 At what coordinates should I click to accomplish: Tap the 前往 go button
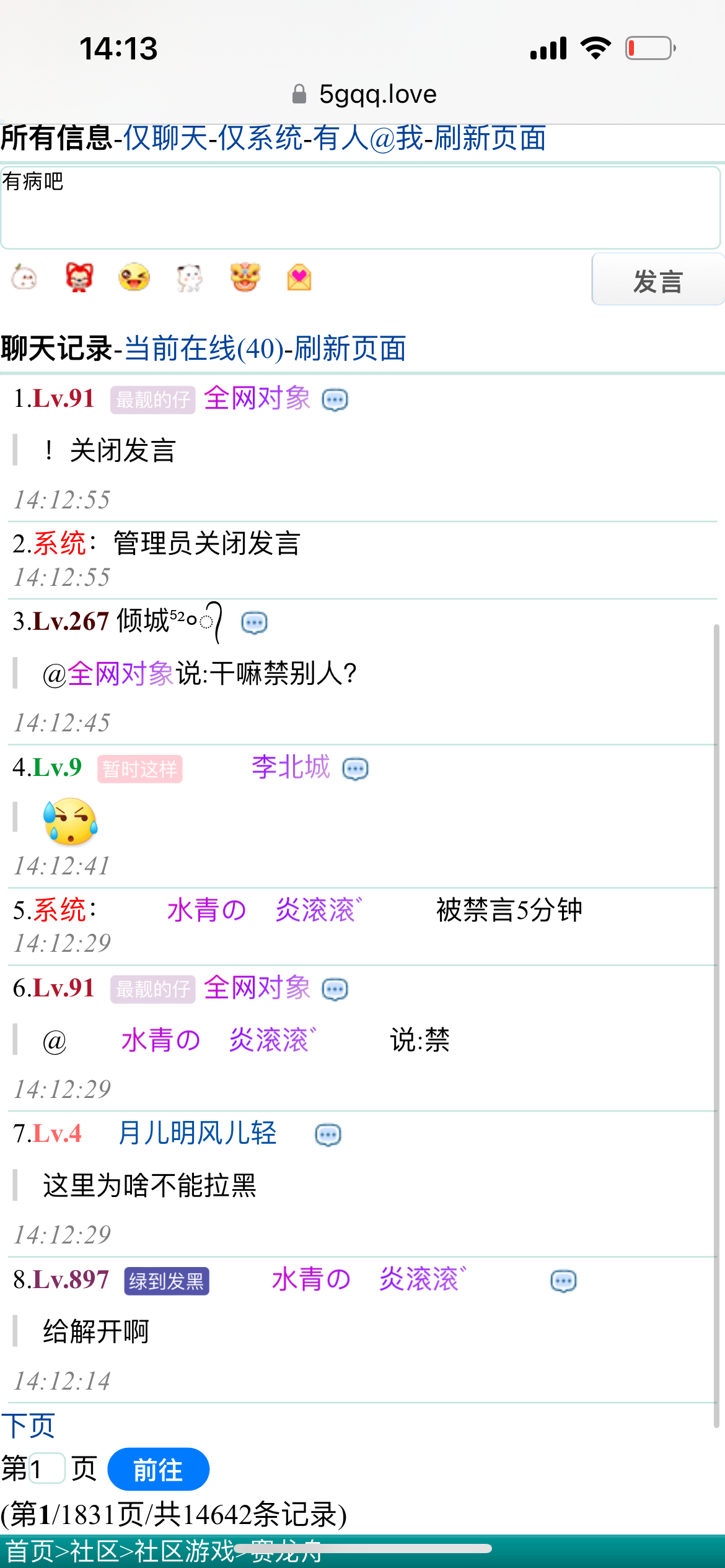[158, 1469]
